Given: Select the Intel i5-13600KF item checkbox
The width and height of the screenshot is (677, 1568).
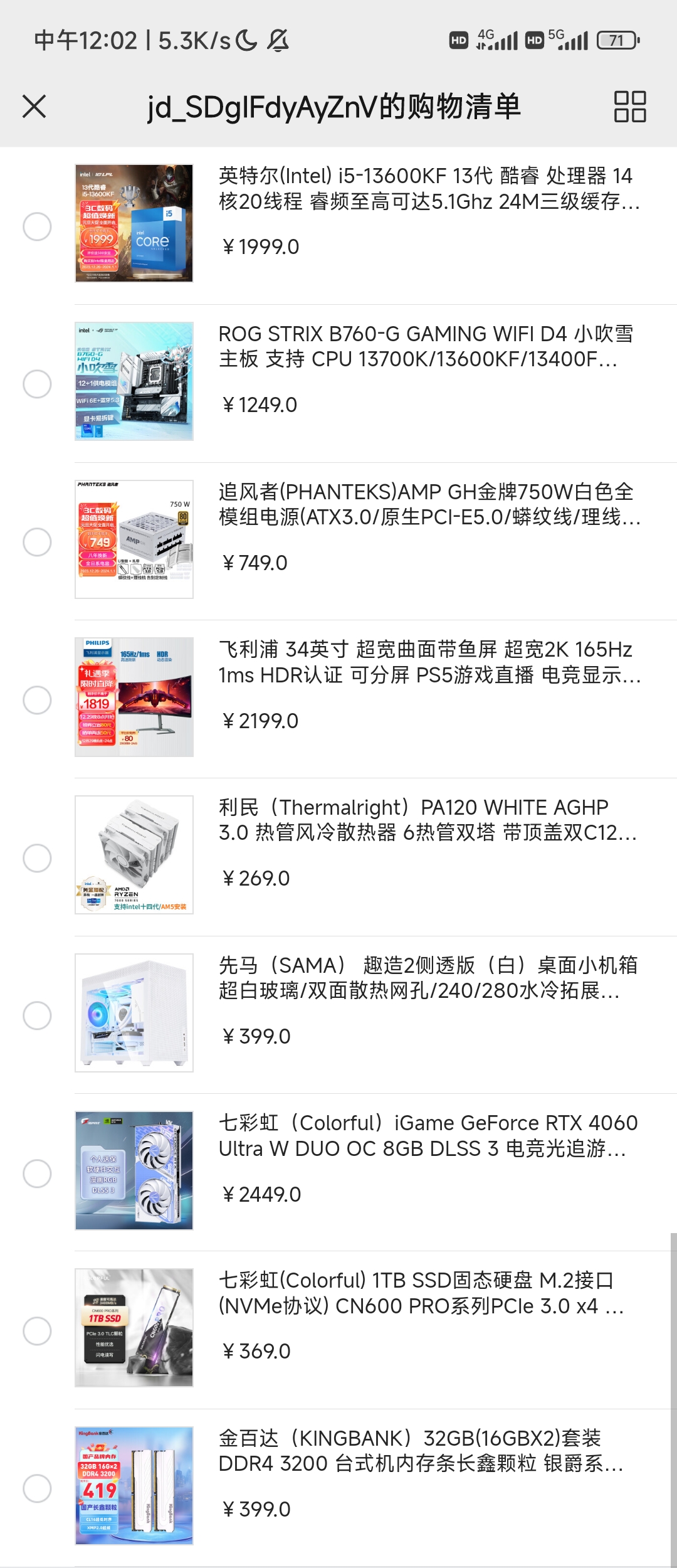Looking at the screenshot, I should point(37,226).
